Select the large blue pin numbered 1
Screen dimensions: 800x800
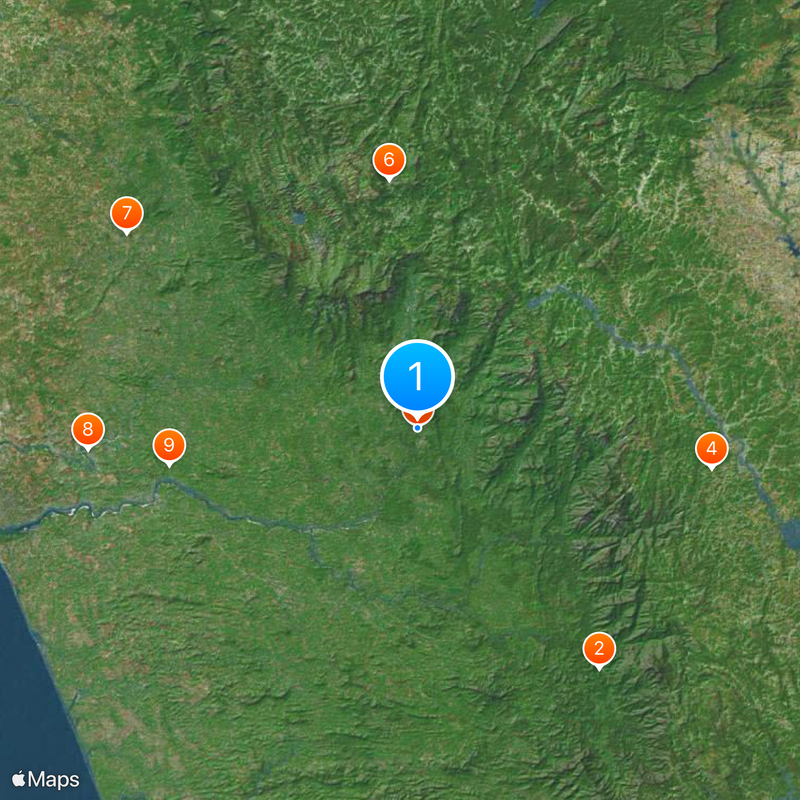pos(418,377)
